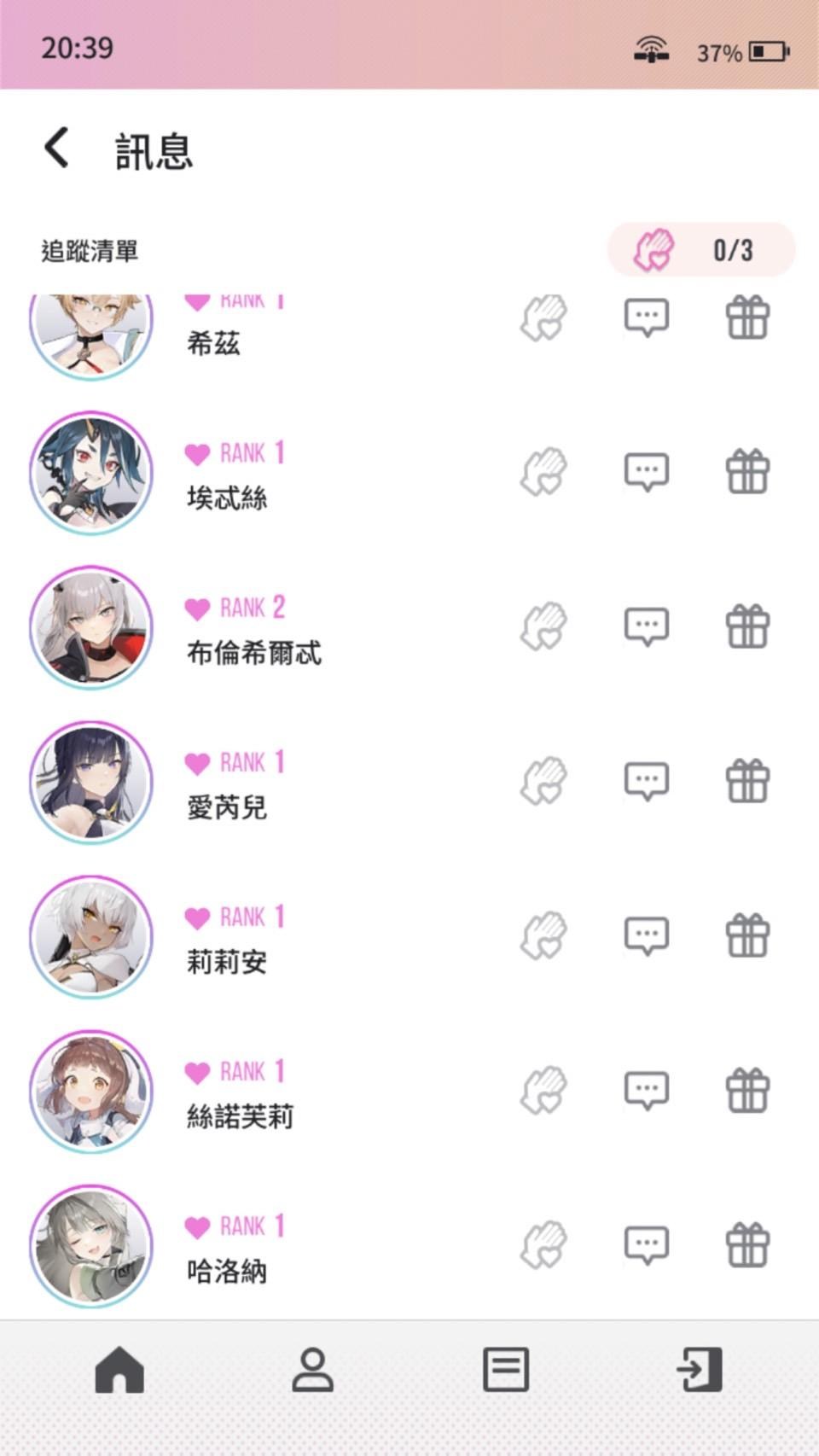This screenshot has width=819, height=1456.
Task: Open the chat message icon for 希茲
Action: 647,317
